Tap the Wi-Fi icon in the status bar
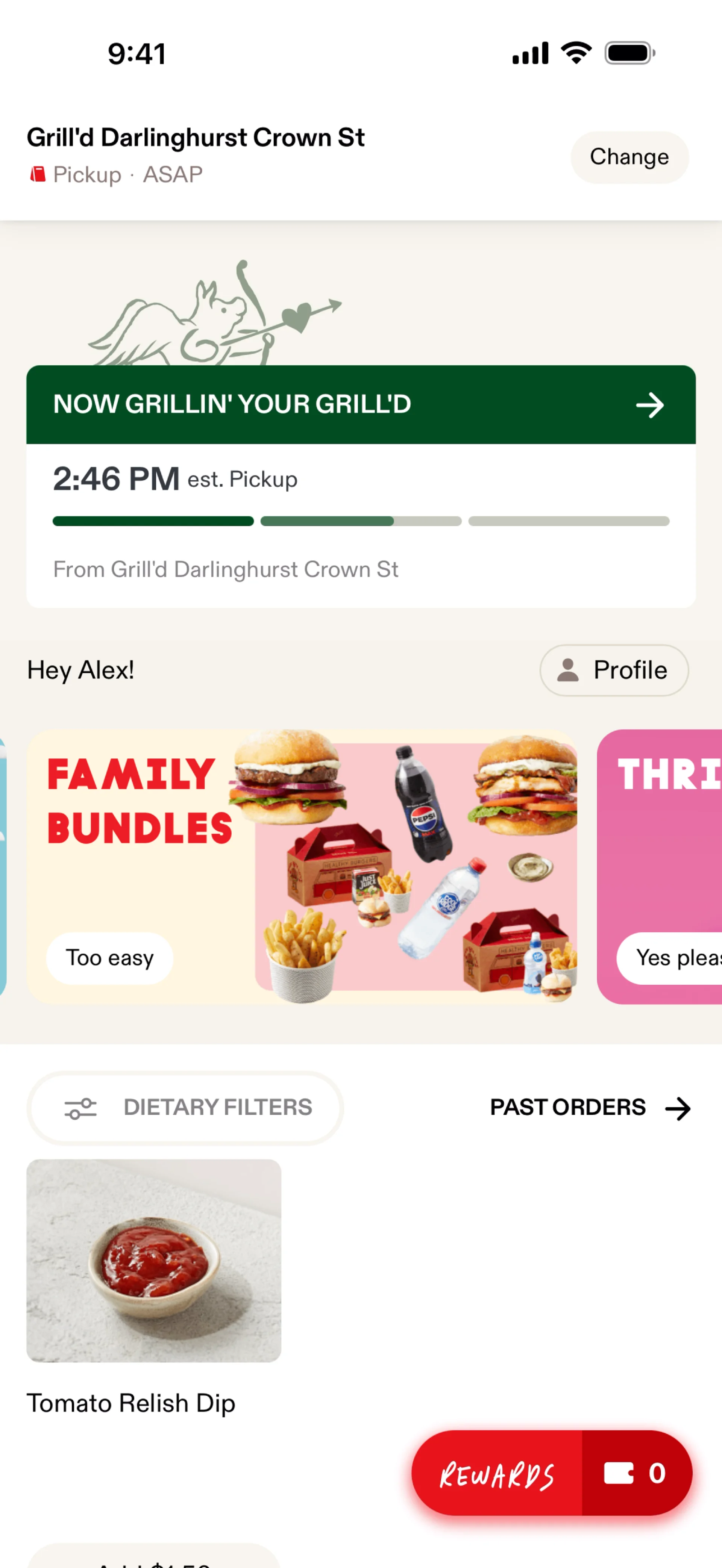722x1568 pixels. 575,53
